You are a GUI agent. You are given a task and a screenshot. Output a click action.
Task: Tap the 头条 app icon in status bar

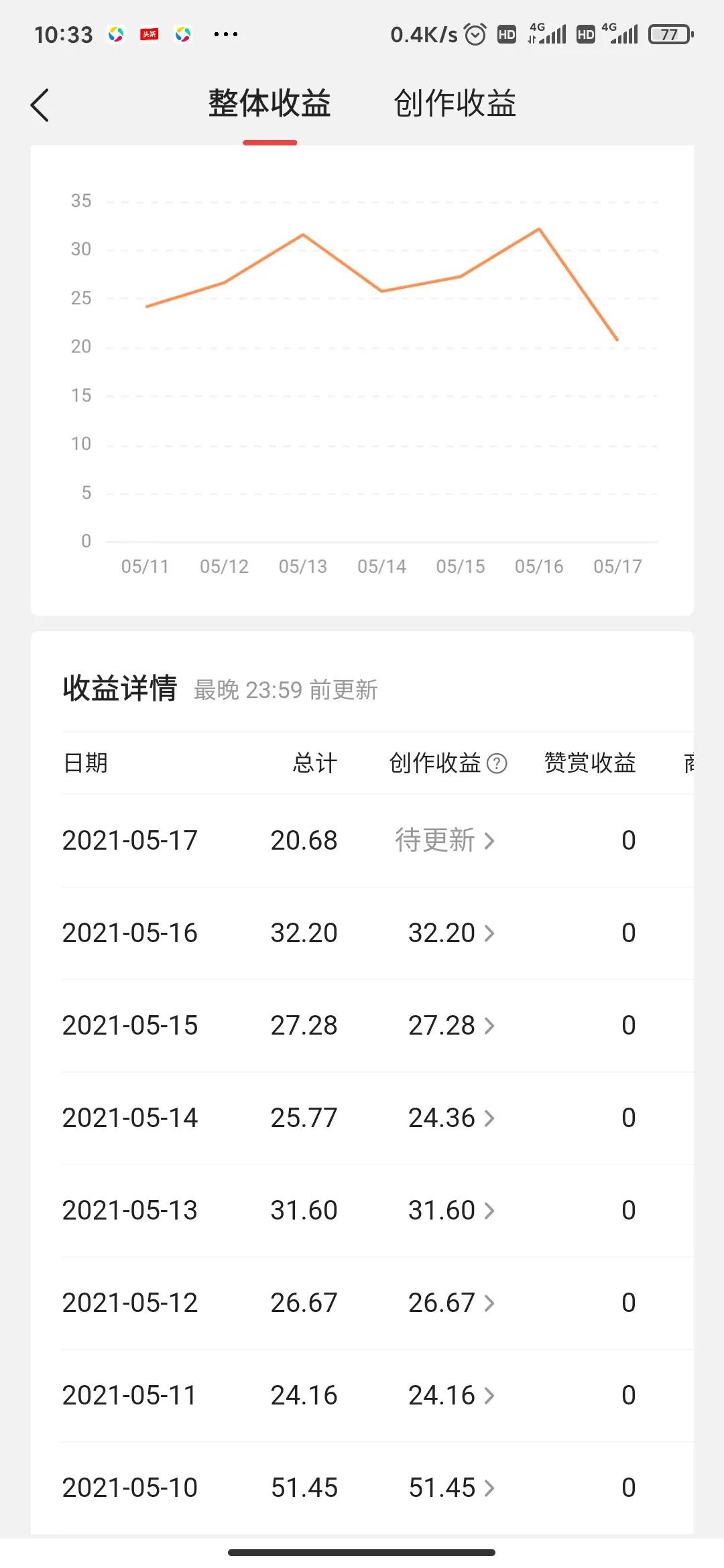coord(149,32)
